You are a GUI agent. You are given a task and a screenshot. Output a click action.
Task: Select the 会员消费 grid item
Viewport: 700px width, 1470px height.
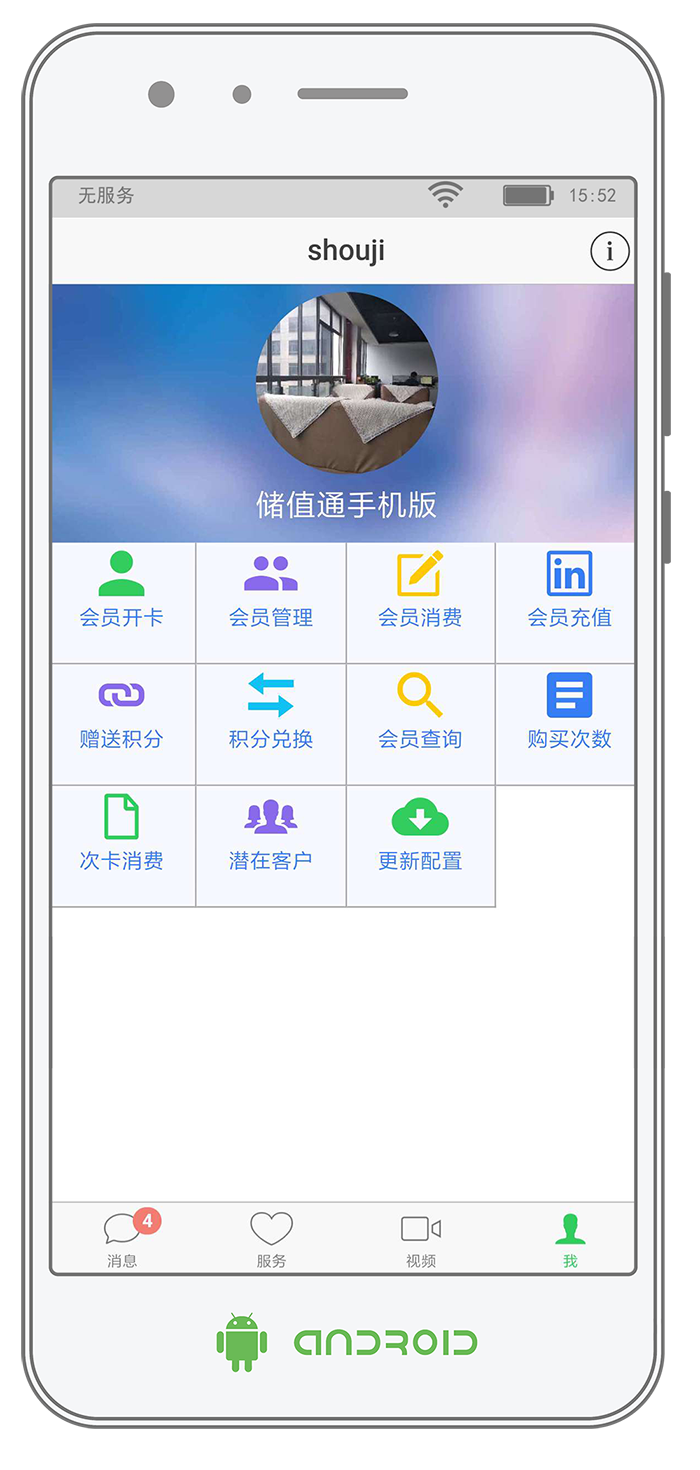pos(420,602)
